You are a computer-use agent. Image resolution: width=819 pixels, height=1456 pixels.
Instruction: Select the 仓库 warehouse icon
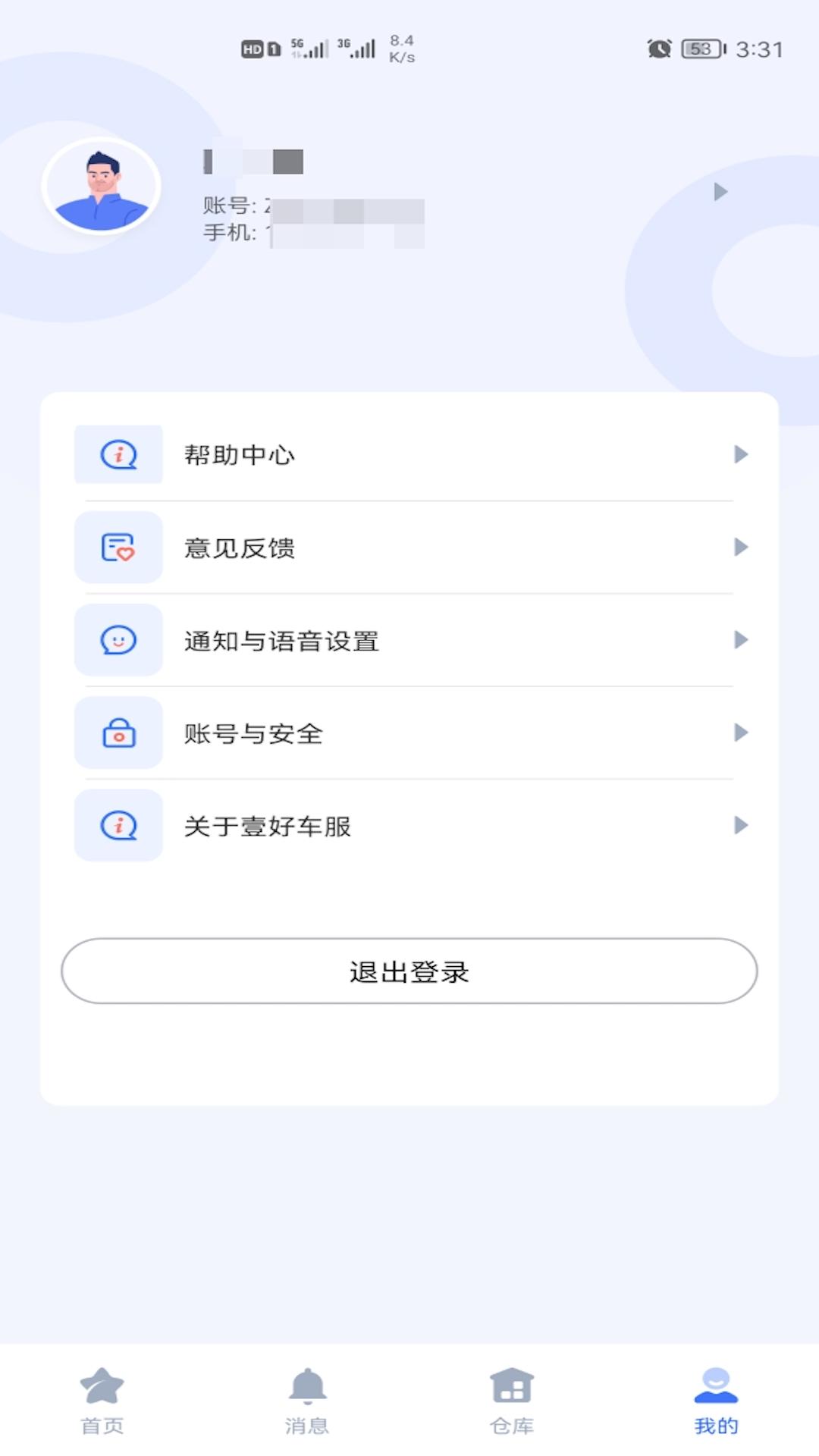click(511, 1387)
